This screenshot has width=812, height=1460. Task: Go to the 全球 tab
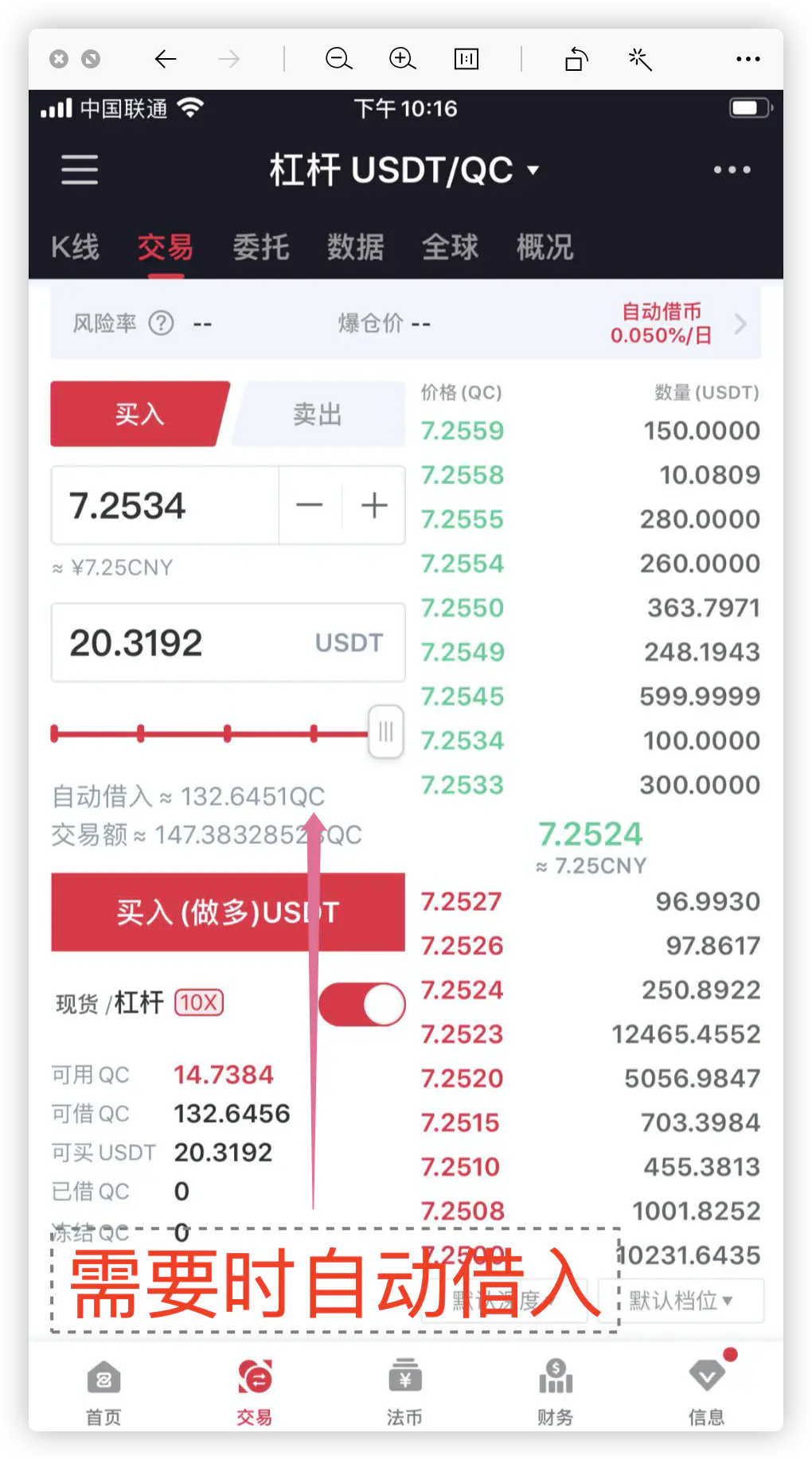[x=450, y=248]
